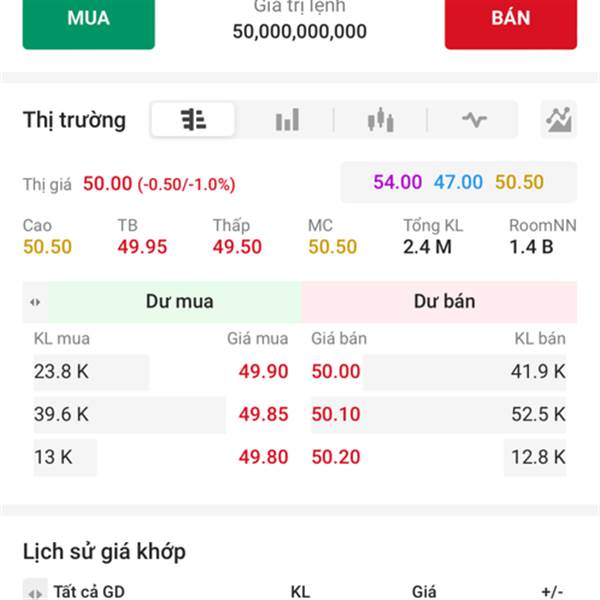
Task: Switch to the pulse line view
Action: pos(473,120)
